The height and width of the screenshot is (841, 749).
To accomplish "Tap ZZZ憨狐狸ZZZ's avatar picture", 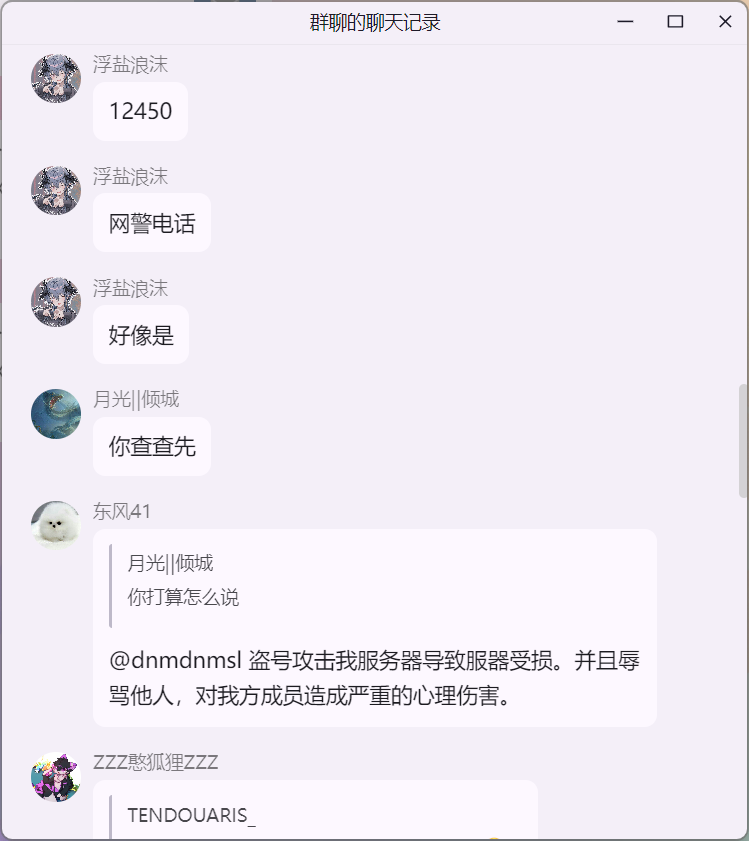I will click(x=56, y=777).
